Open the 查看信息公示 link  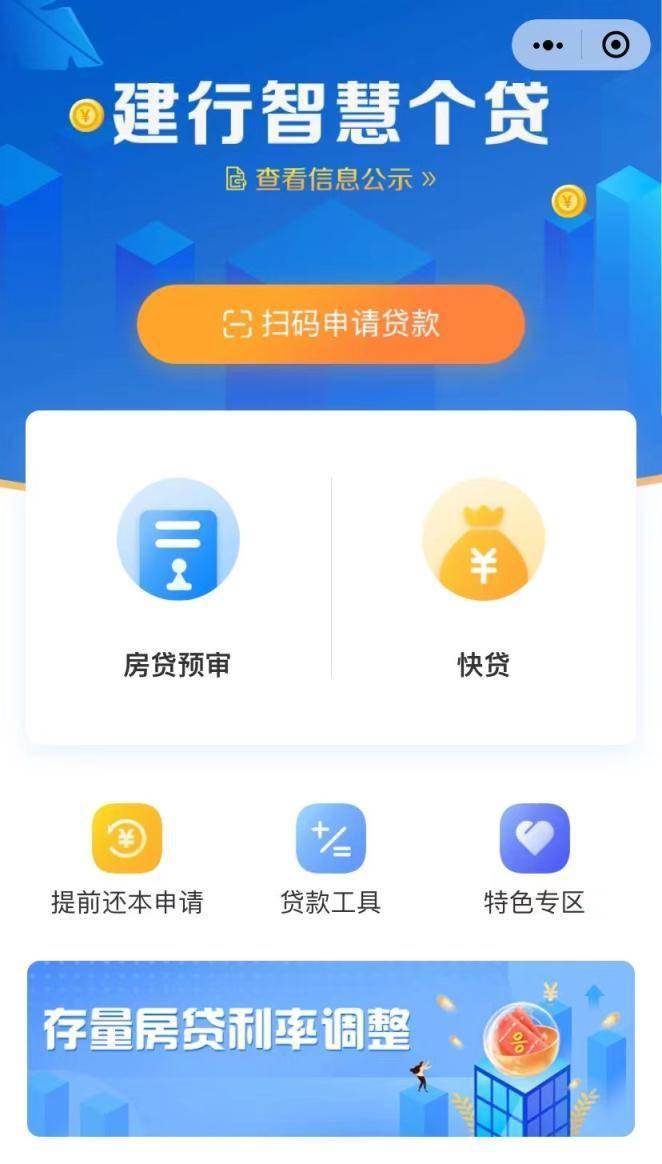click(x=331, y=179)
